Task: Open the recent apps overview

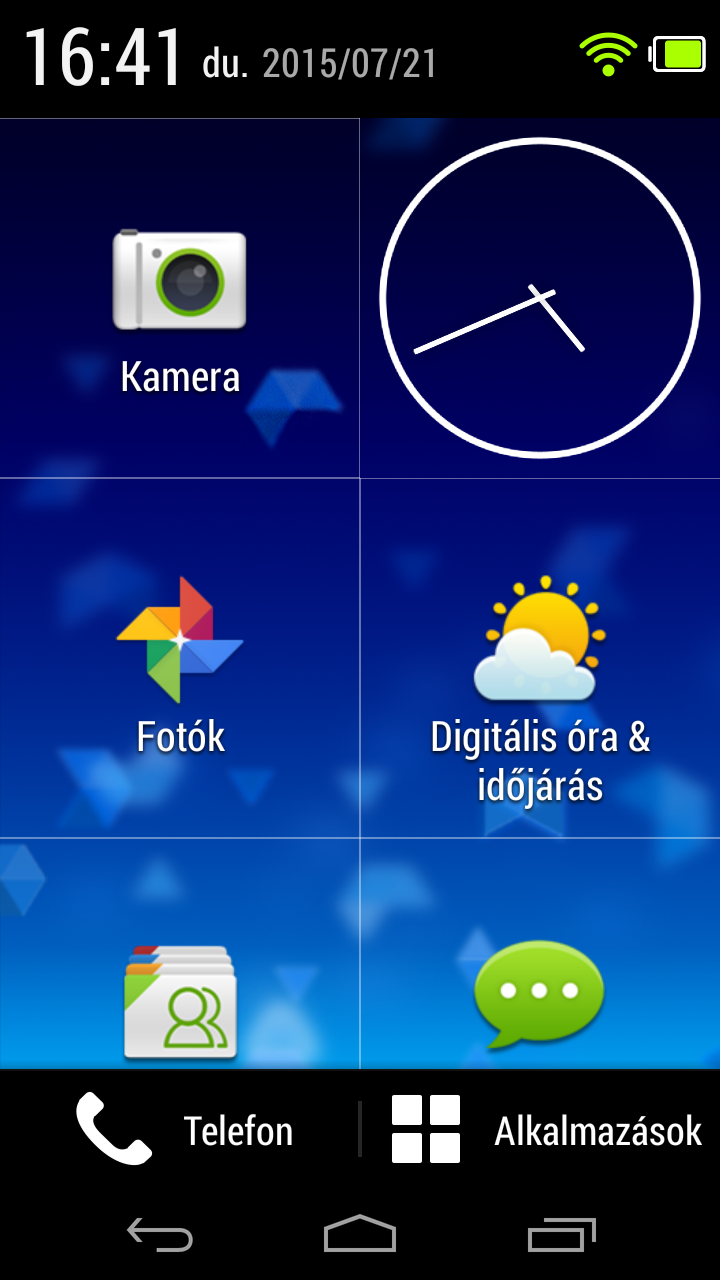Action: coord(561,1235)
